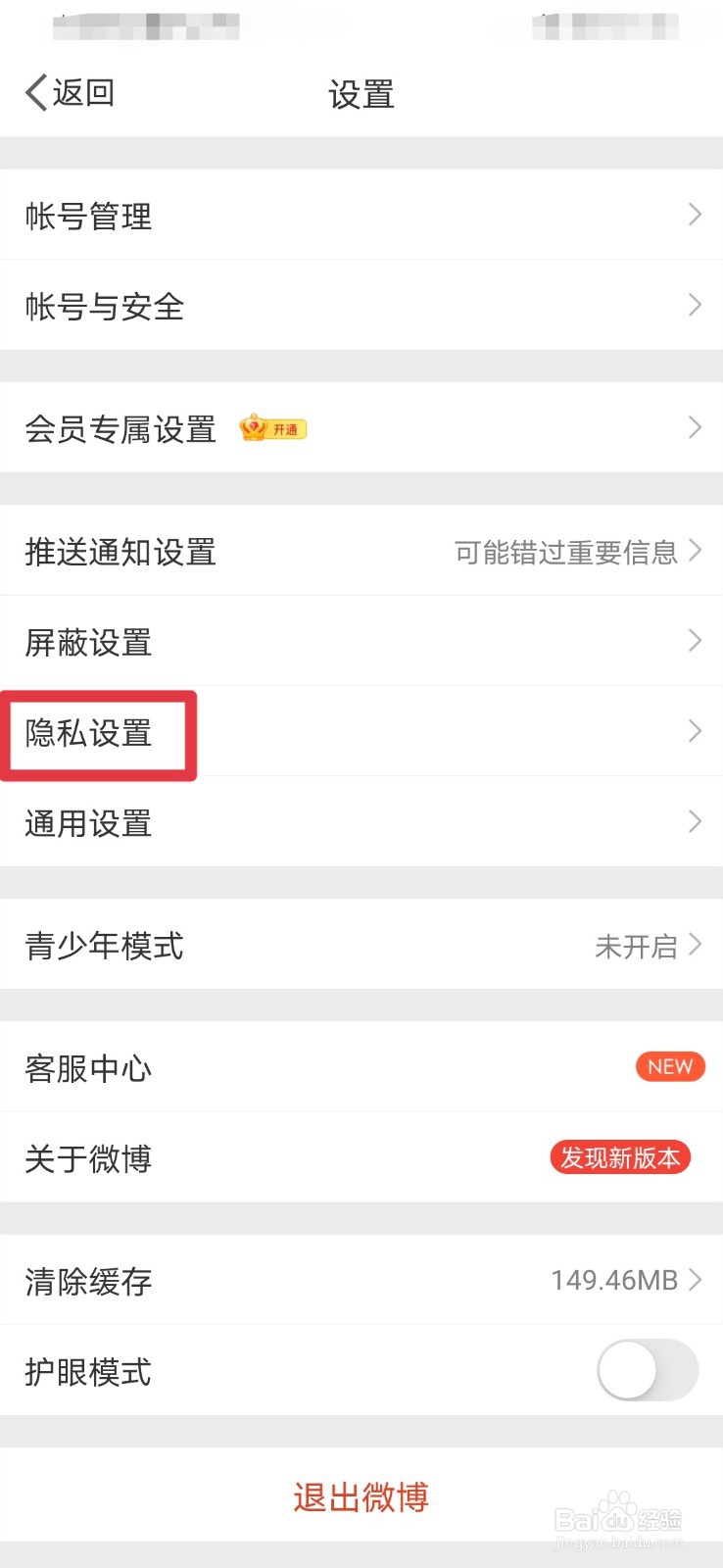Screen dimensions: 723x1568
Task: Tap the NEW badge beside 客服中心
Action: click(670, 1066)
